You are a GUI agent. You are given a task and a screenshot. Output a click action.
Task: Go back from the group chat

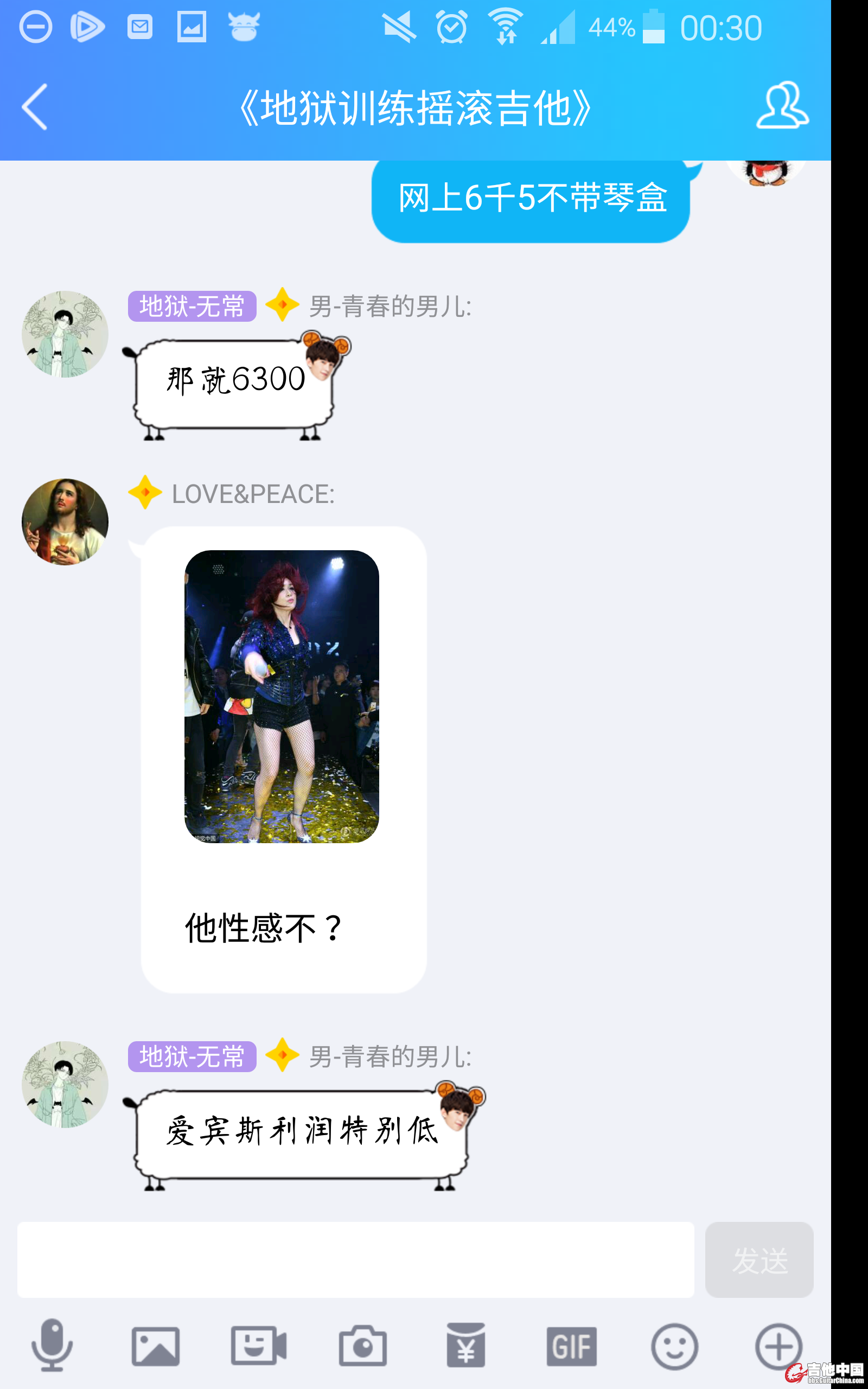[x=34, y=107]
